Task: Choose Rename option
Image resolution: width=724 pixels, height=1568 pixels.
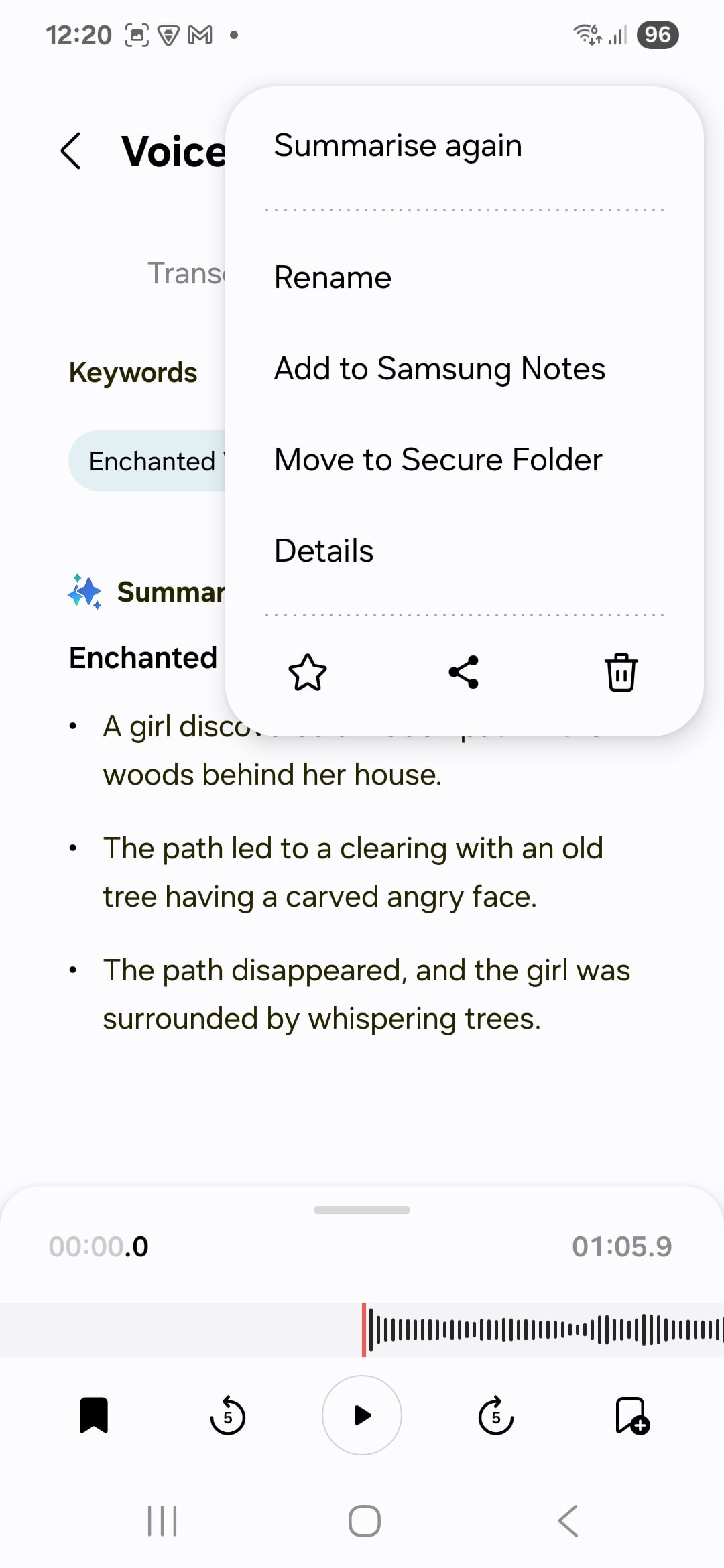Action: coord(333,277)
